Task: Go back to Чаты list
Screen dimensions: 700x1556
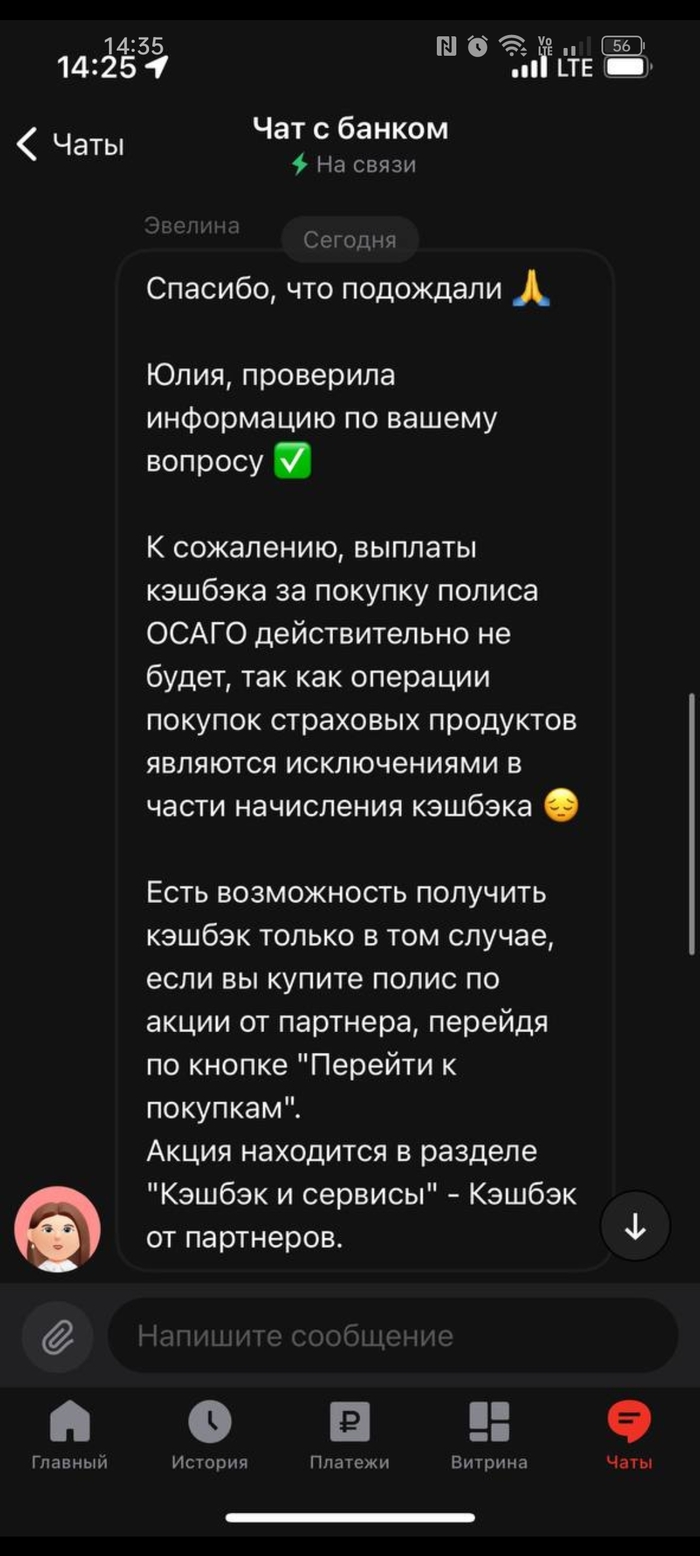Action: pos(70,145)
